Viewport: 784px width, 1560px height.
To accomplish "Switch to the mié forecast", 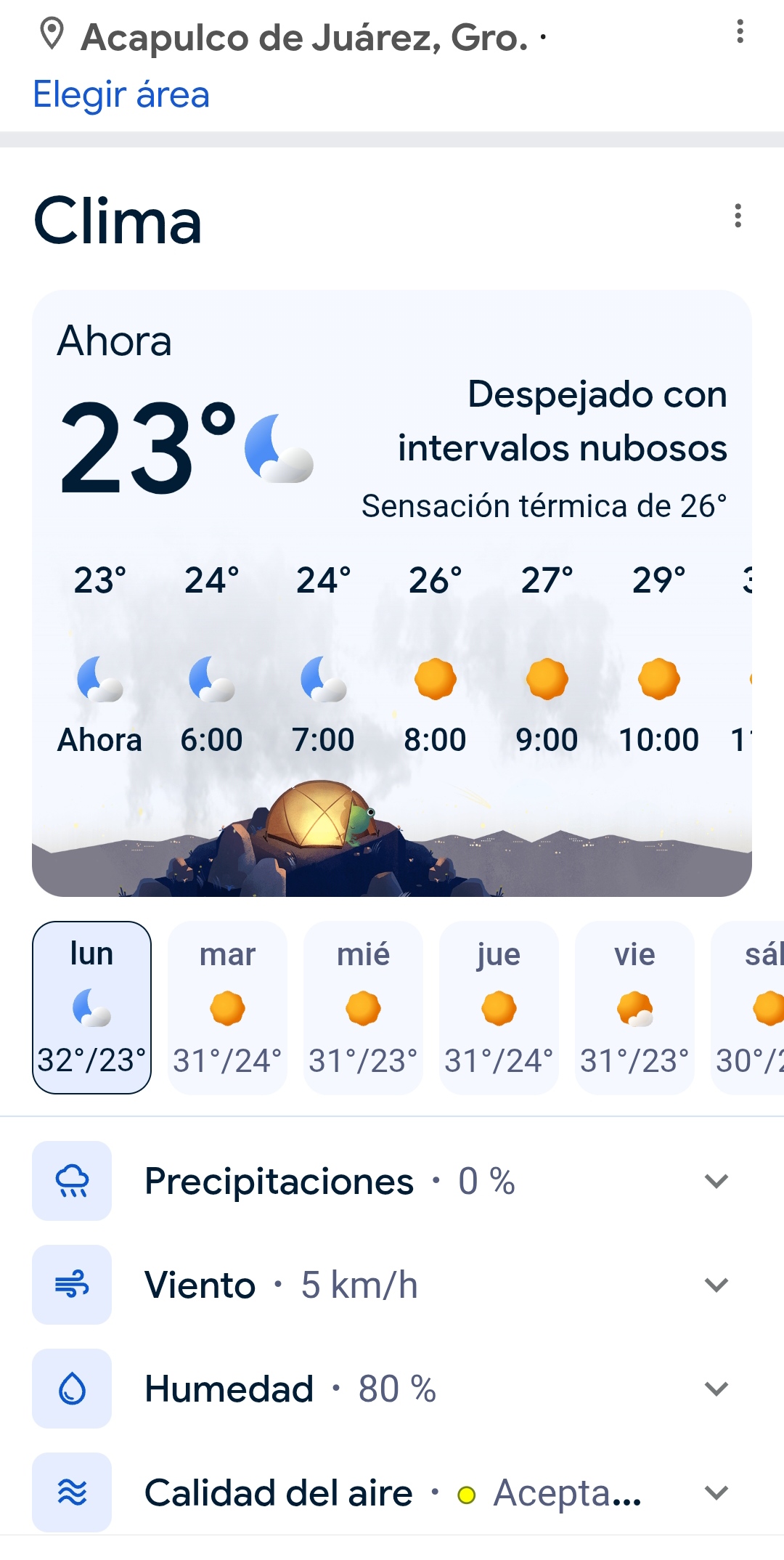I will coord(363,1007).
